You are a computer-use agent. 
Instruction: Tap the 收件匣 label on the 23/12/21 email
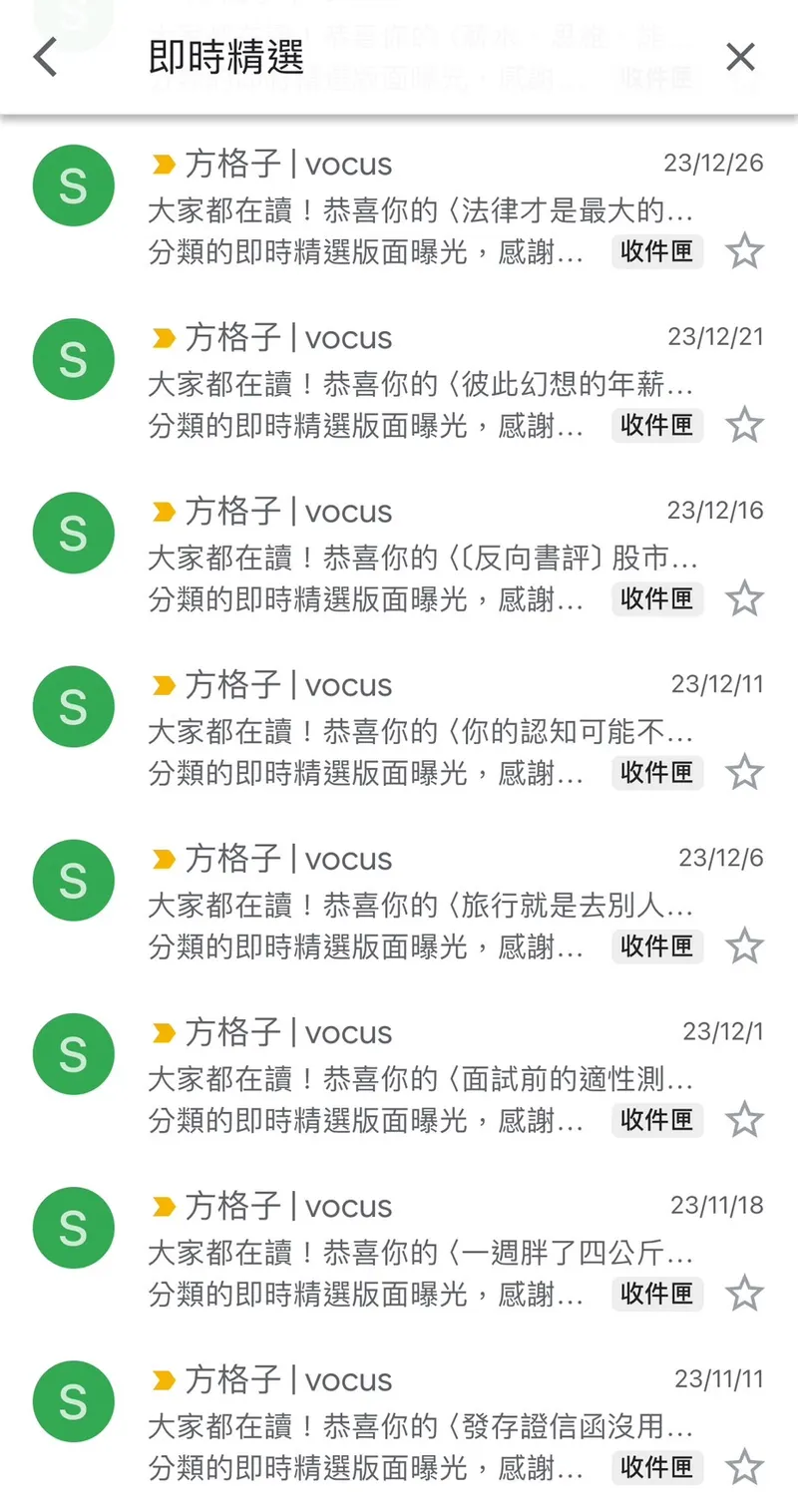click(656, 425)
